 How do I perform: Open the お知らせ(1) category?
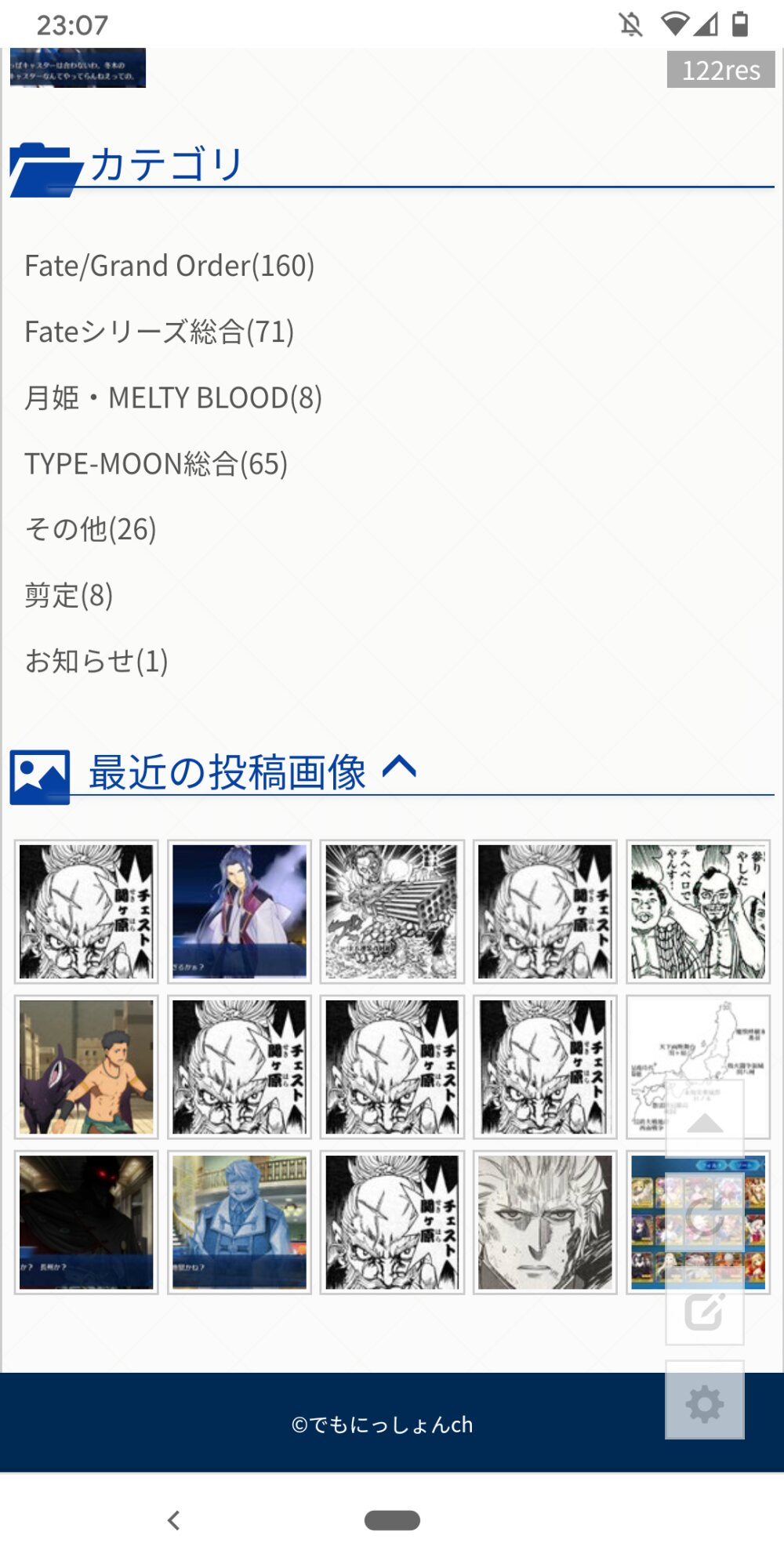[x=96, y=661]
